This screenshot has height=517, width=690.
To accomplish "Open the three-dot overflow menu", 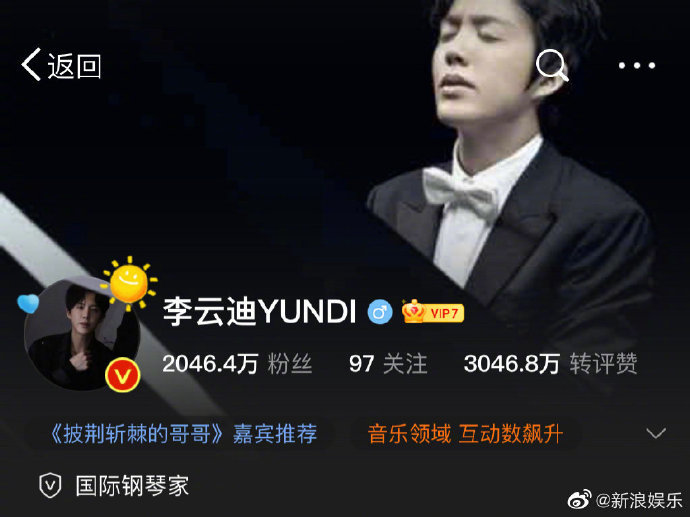I will [637, 66].
